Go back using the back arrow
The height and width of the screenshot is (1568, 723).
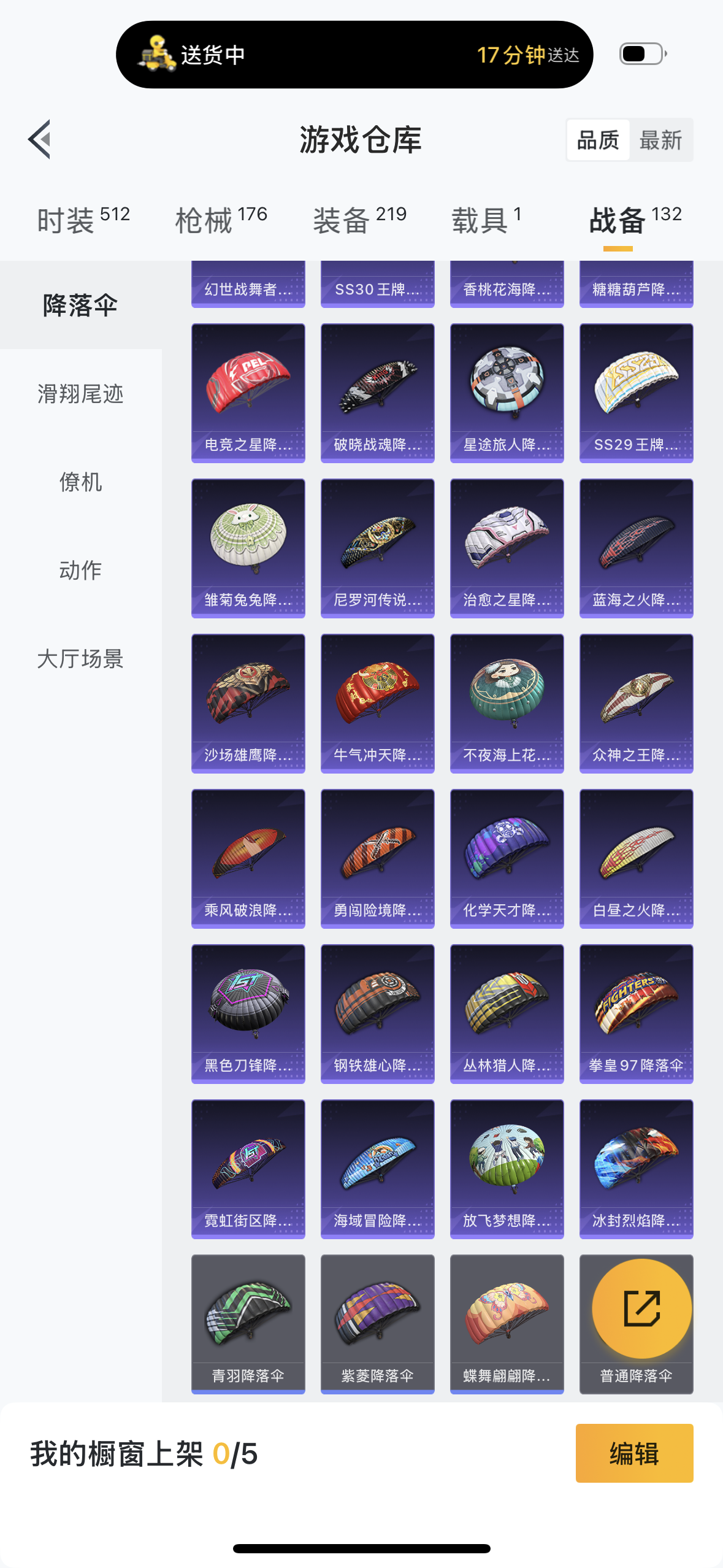tap(39, 139)
